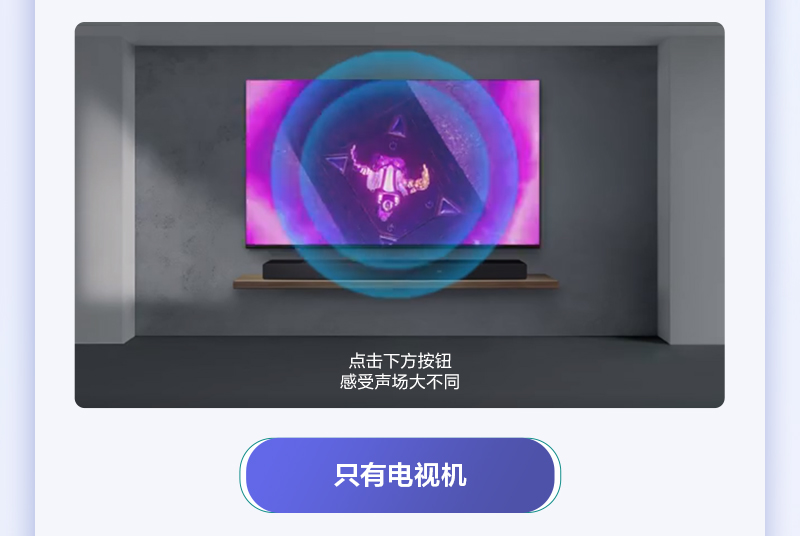Tap the 只有电视机 button
The width and height of the screenshot is (800, 536).
(400, 475)
